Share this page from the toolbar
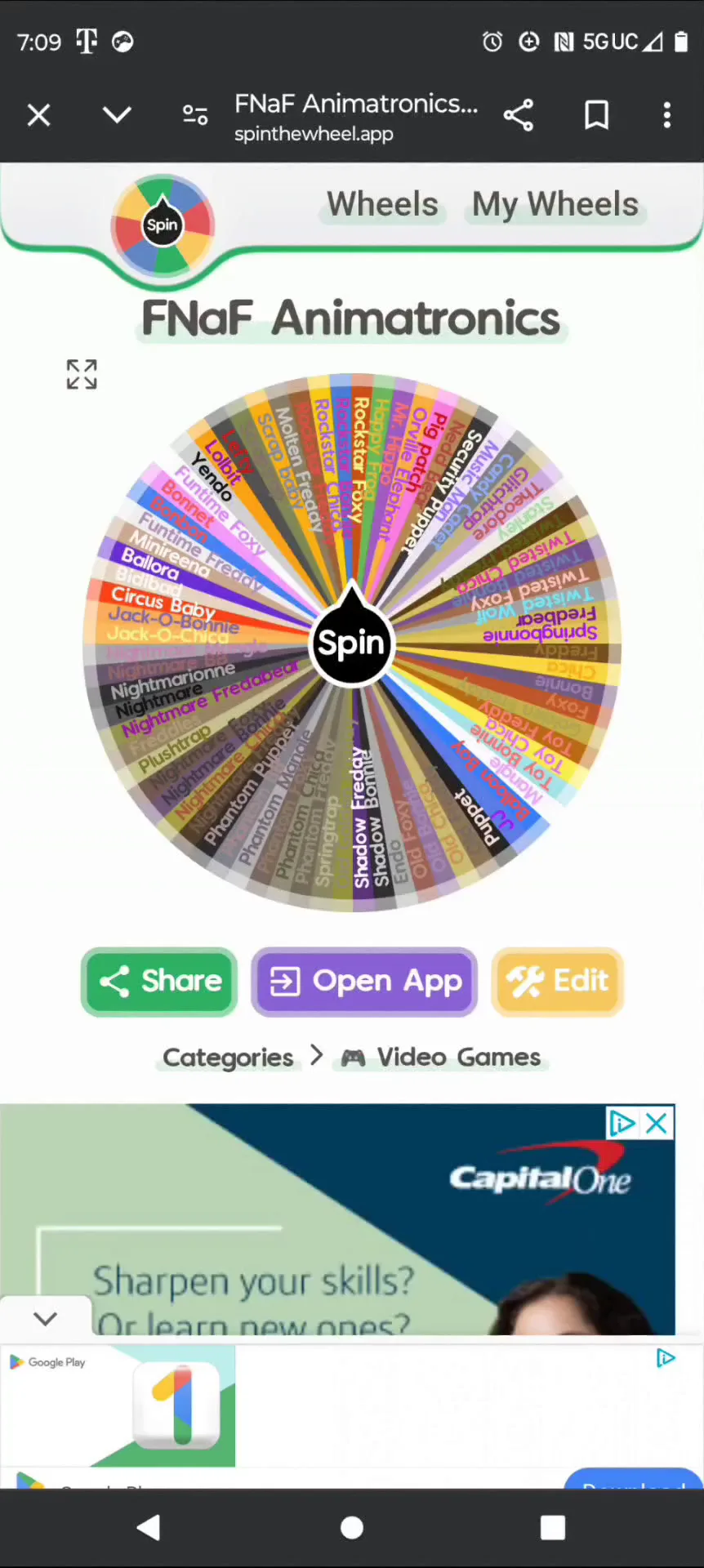Screen dimensions: 704x1568 click(519, 115)
